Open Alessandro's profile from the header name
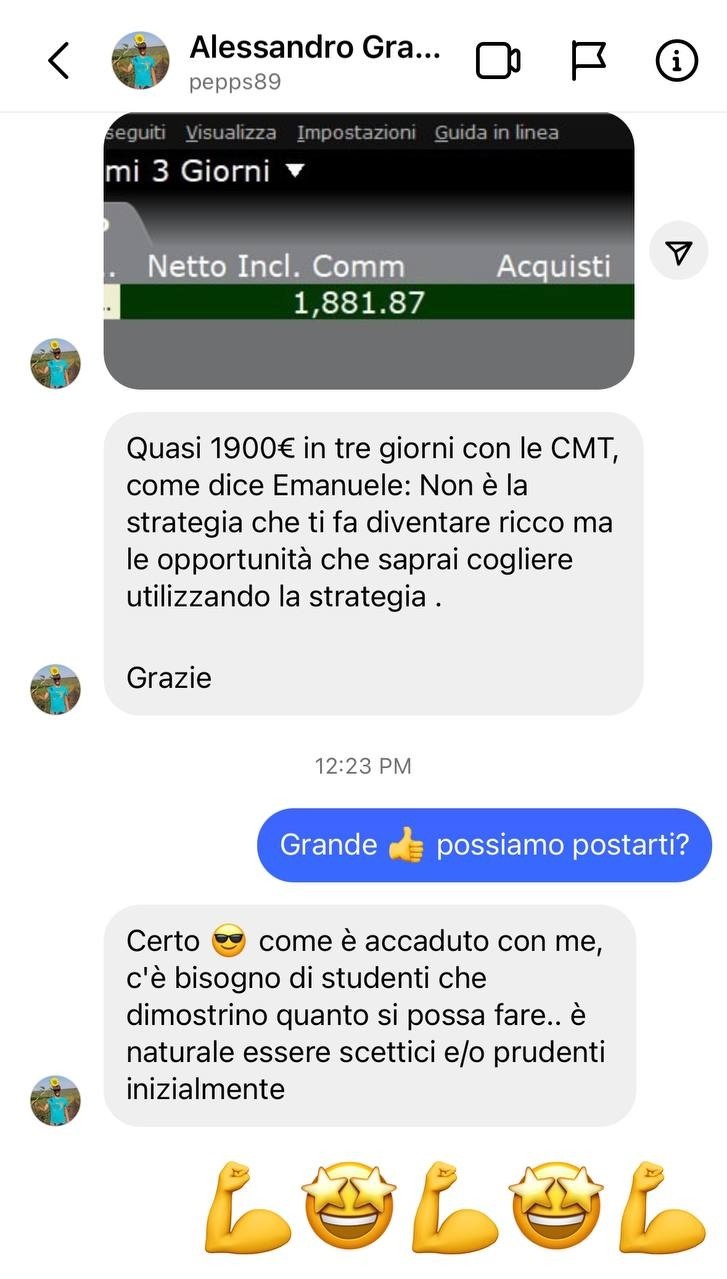This screenshot has width=727, height=1279. point(314,47)
